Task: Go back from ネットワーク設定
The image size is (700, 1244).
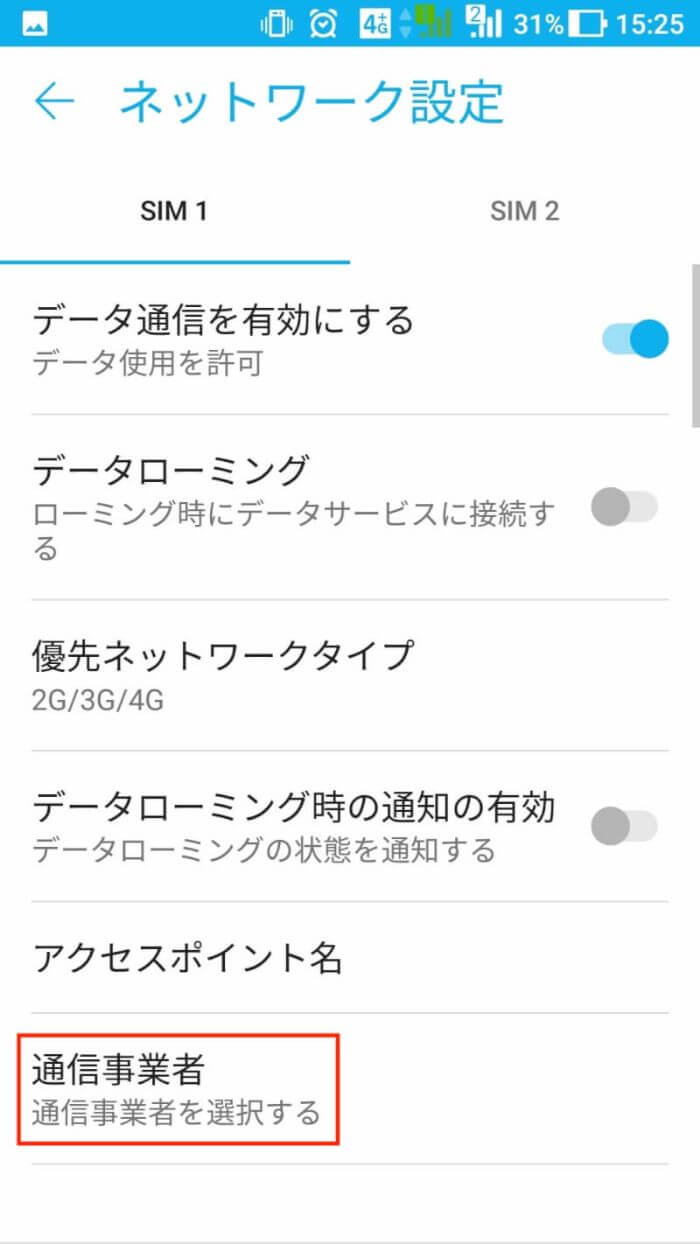Action: 54,102
